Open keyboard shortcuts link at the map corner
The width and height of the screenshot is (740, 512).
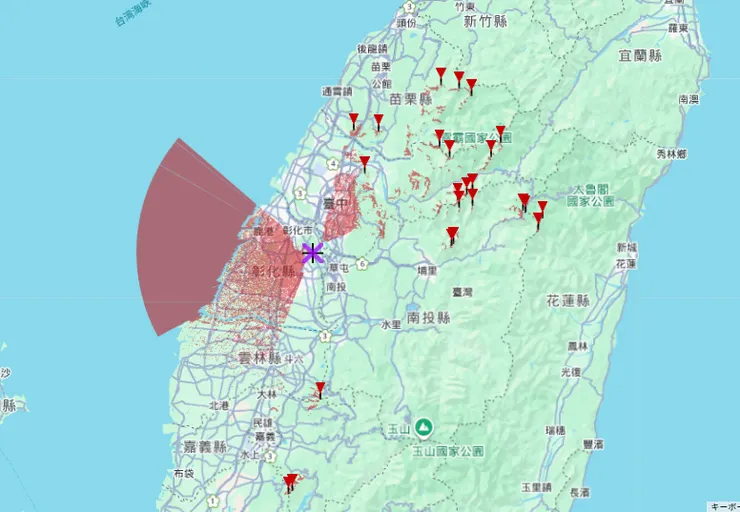724,507
